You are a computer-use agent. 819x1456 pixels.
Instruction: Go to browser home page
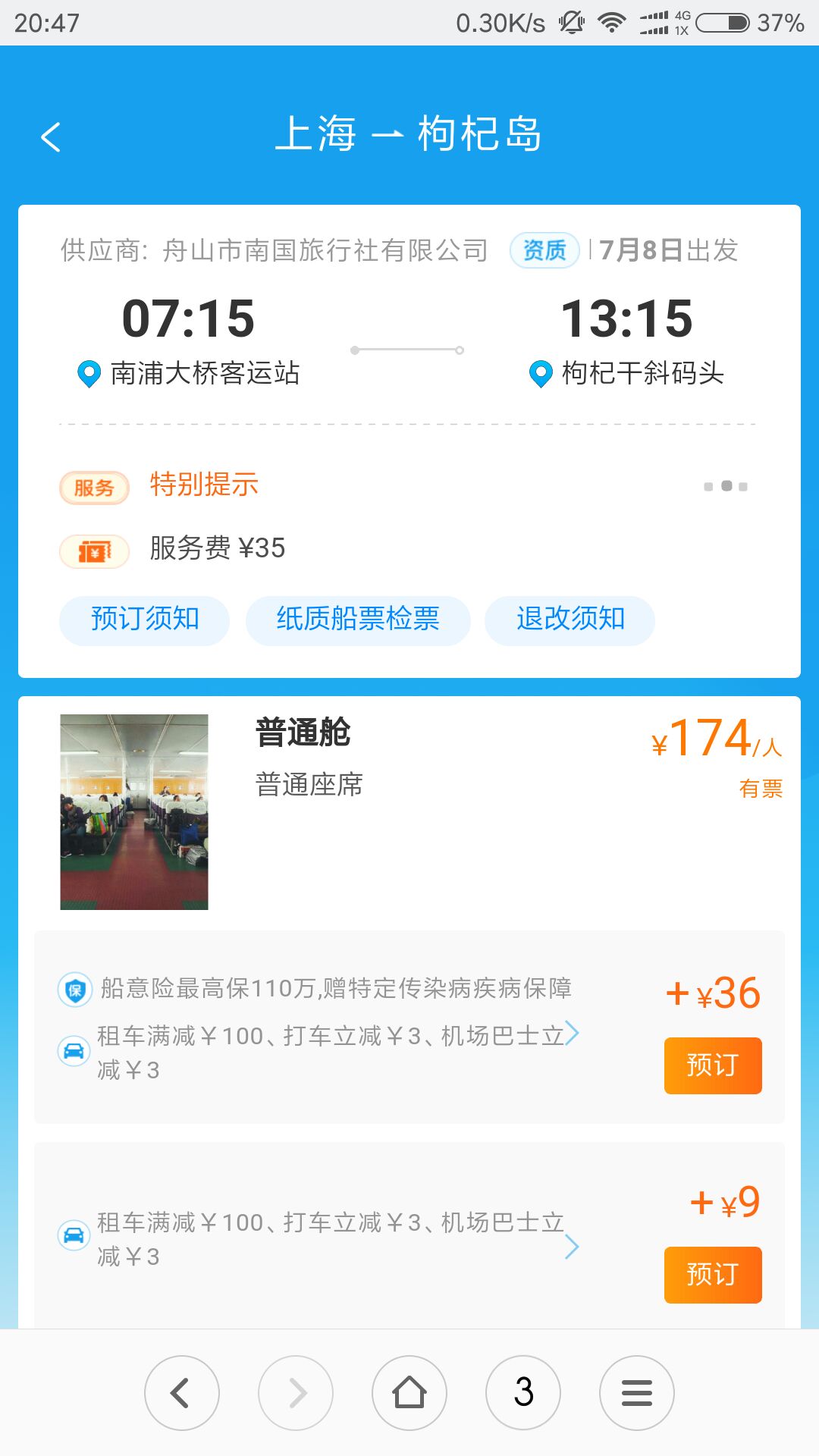point(409,1393)
